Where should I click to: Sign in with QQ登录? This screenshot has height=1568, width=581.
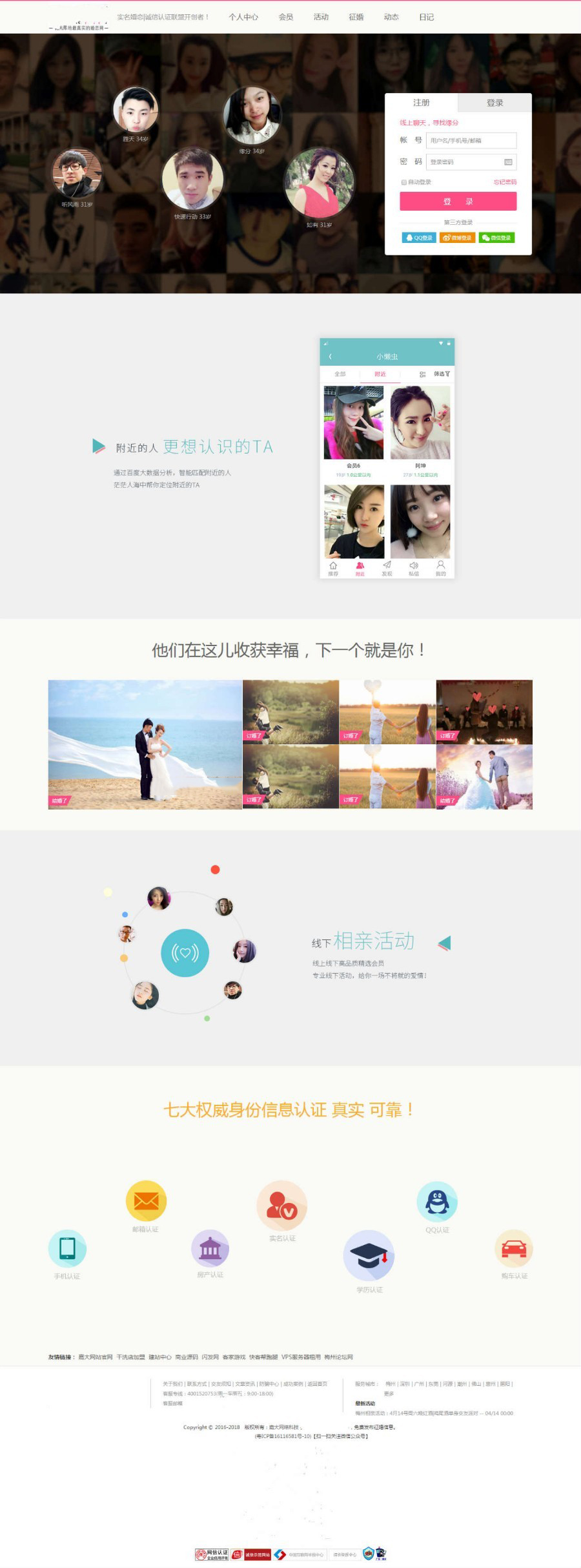(419, 238)
